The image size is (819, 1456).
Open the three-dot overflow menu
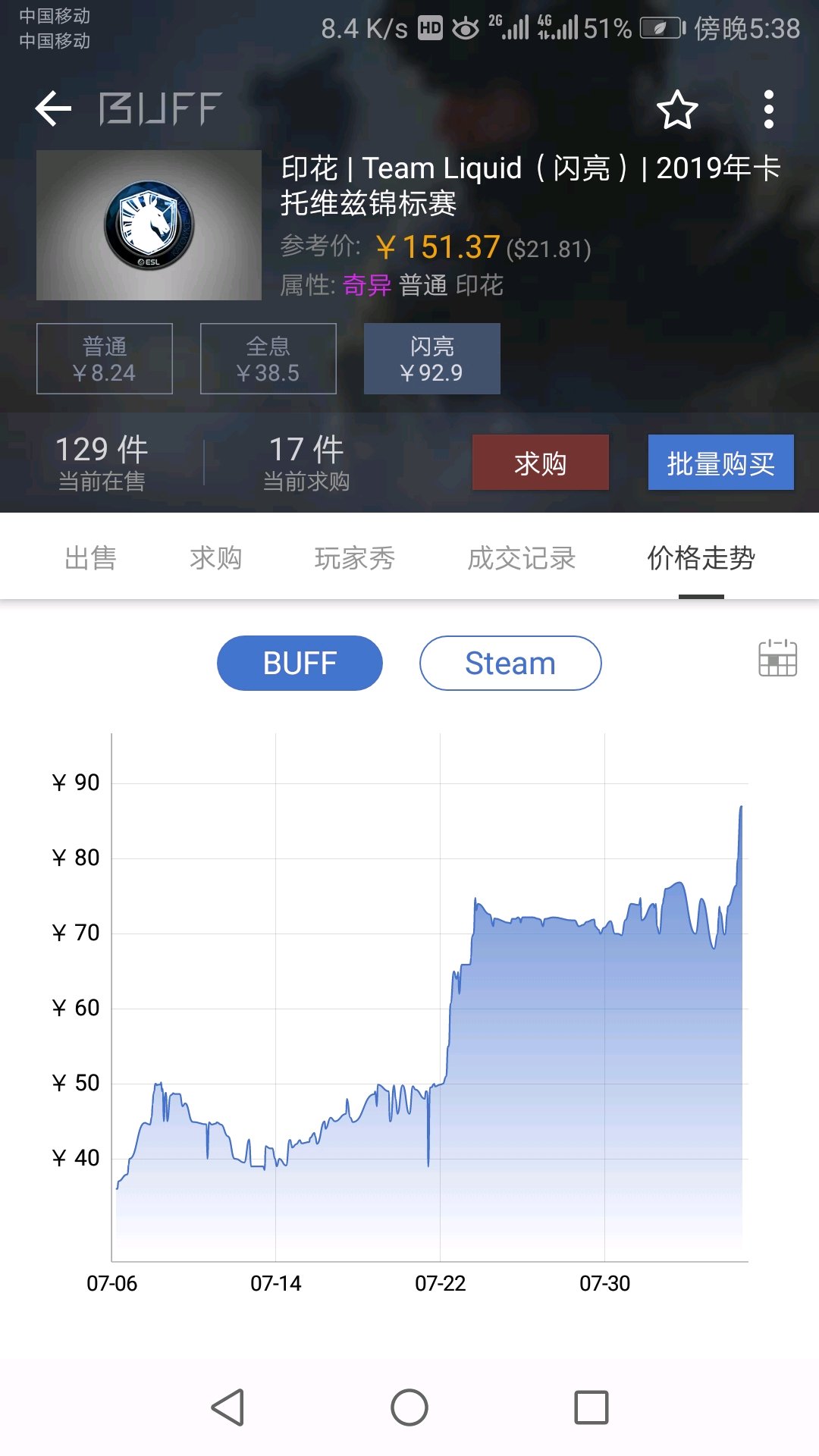(768, 110)
